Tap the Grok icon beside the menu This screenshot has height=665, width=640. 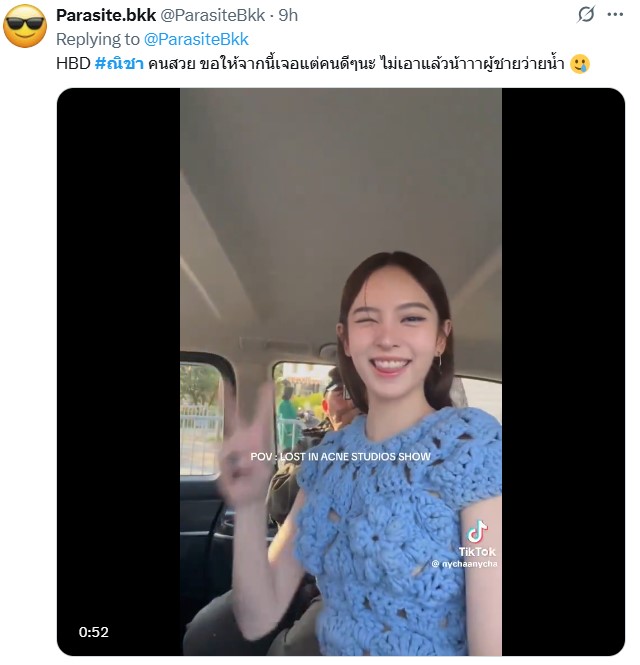[x=586, y=15]
